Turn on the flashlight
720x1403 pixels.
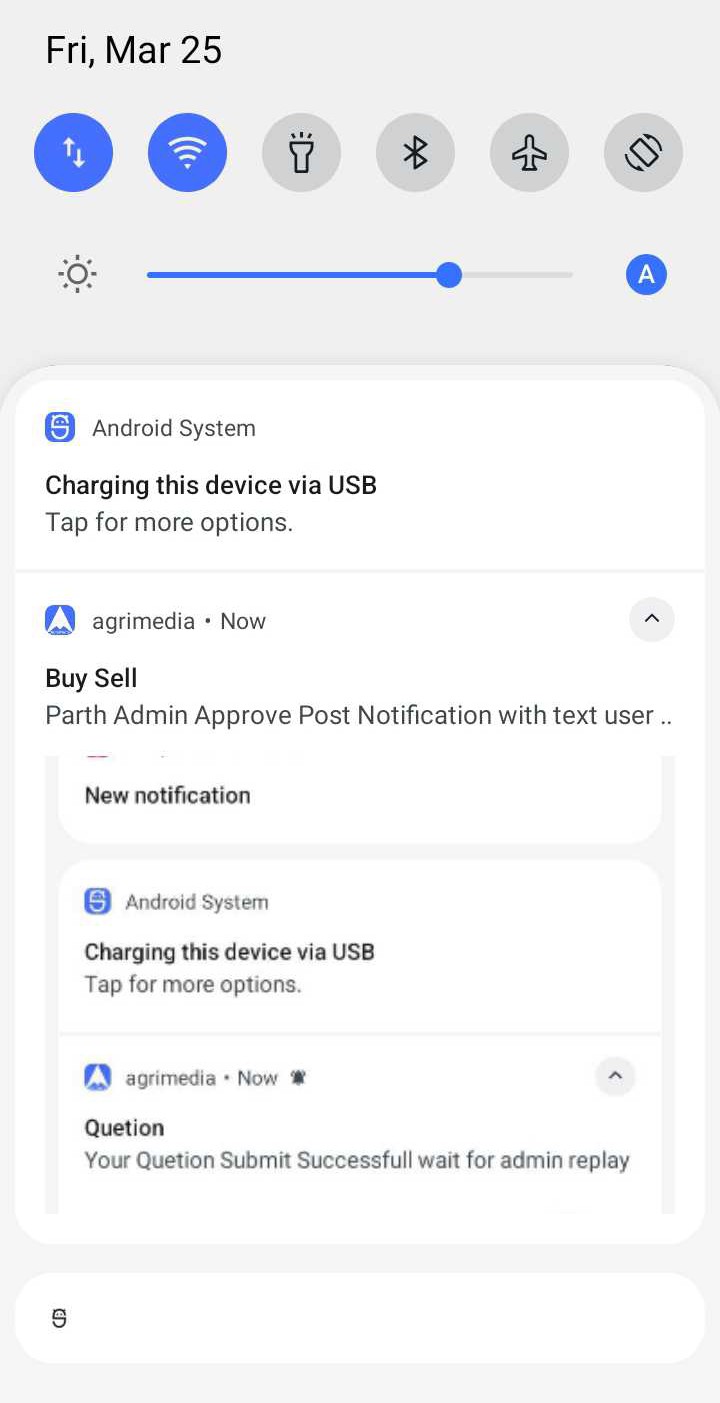pyautogui.click(x=302, y=153)
